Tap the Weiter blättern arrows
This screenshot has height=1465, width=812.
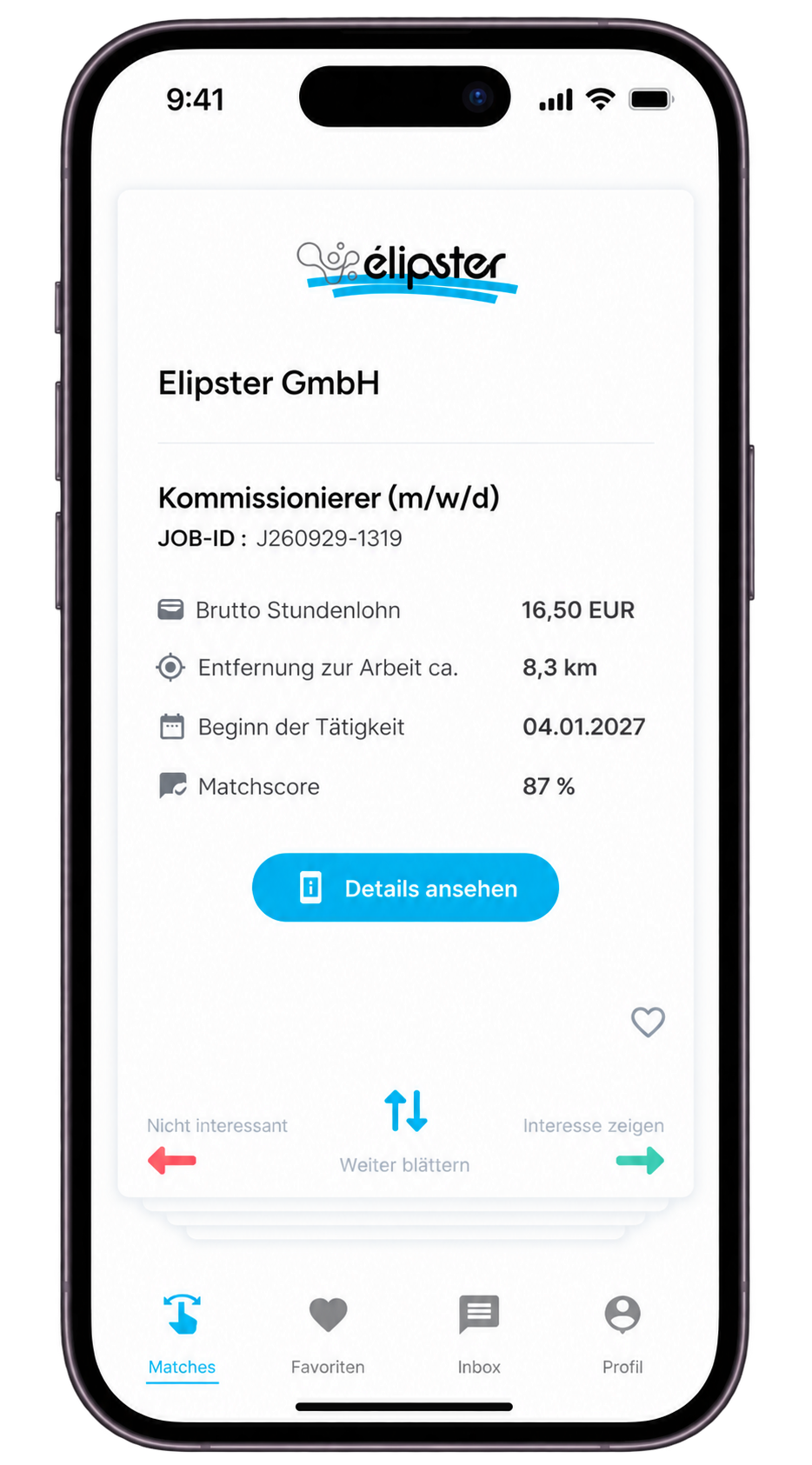click(x=405, y=1110)
